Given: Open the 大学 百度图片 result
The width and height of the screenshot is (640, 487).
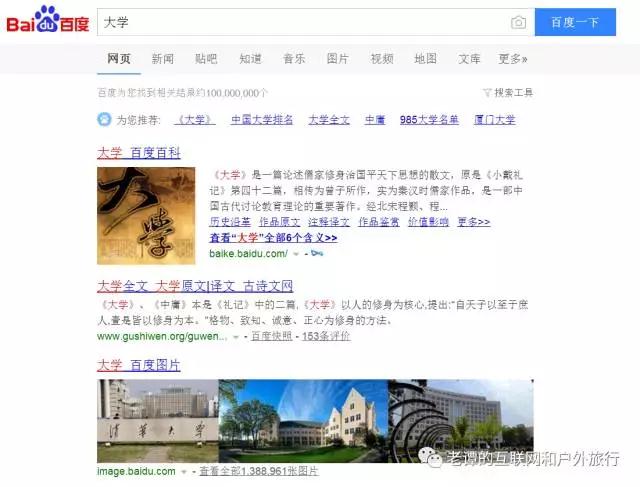Looking at the screenshot, I should click(138, 366).
